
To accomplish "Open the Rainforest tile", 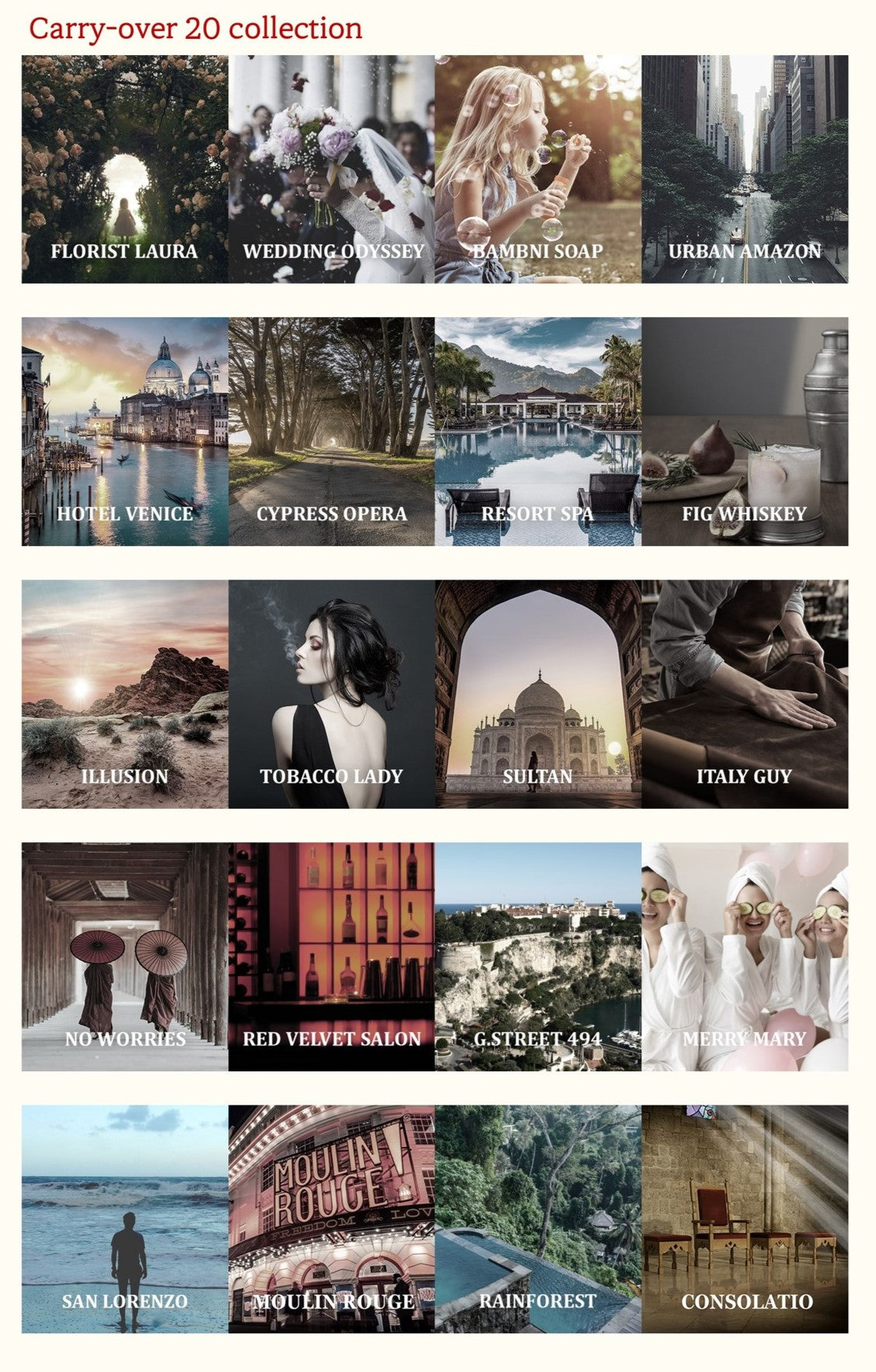I will 538,1219.
